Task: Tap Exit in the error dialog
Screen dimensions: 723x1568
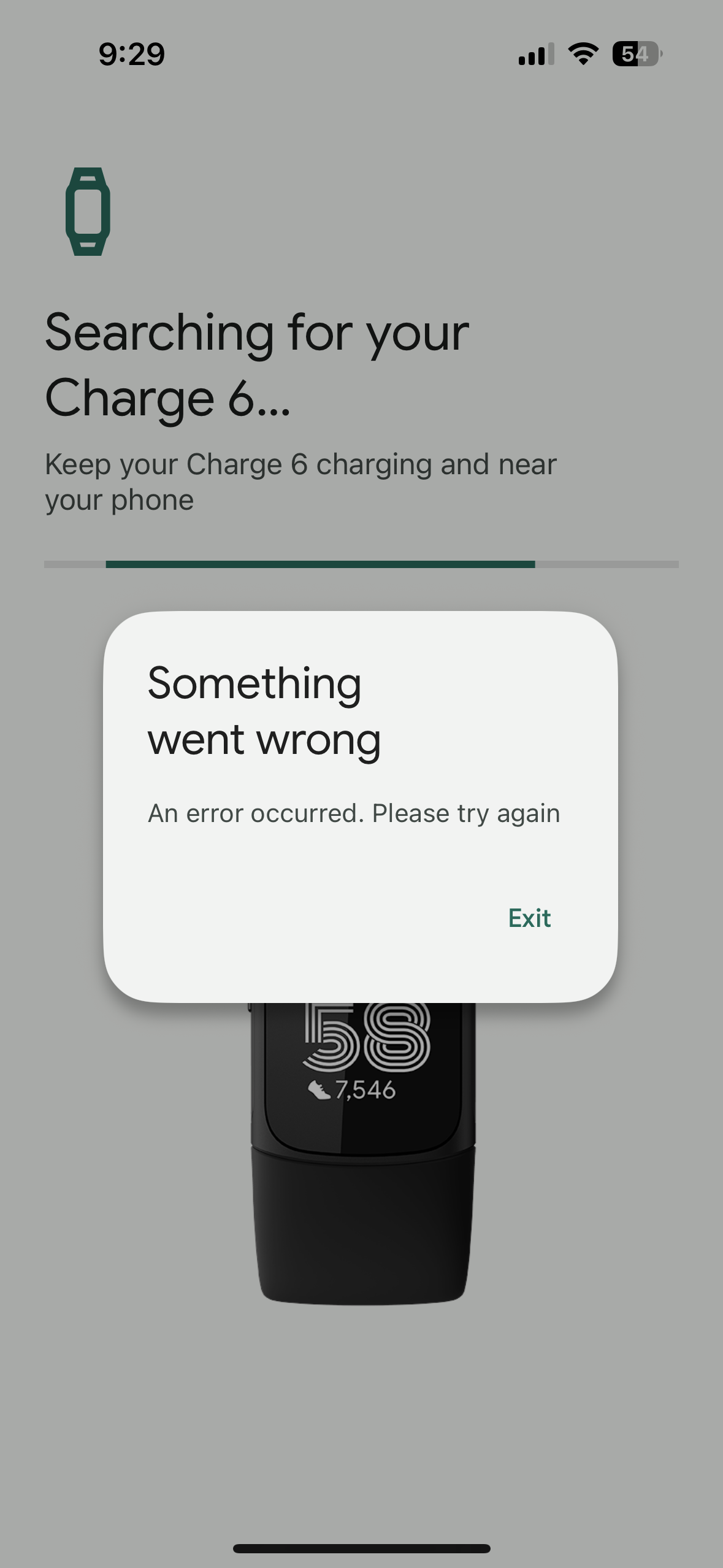Action: 529,918
